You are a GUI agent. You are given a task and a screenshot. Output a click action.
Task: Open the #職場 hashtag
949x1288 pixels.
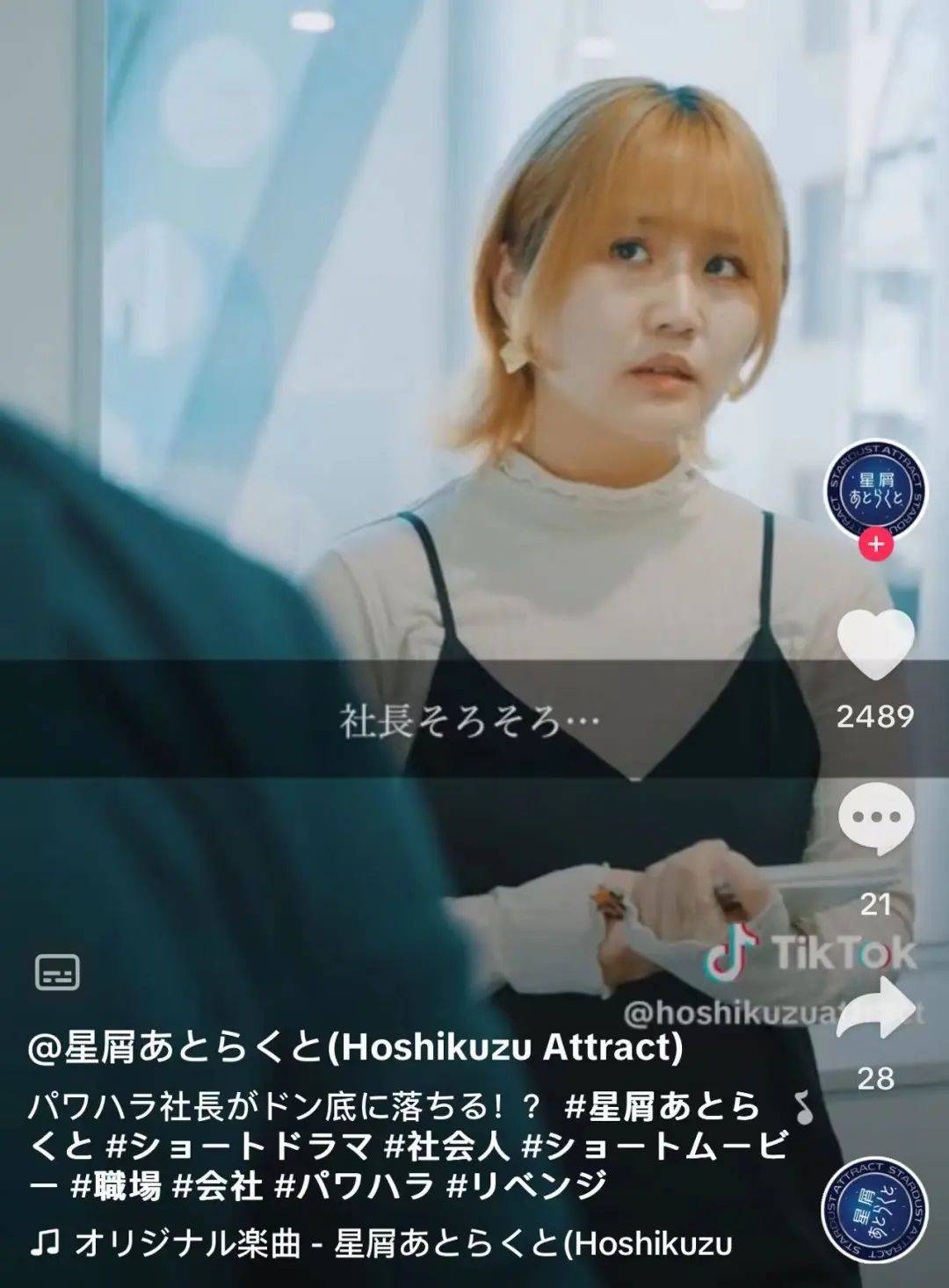click(x=116, y=1186)
